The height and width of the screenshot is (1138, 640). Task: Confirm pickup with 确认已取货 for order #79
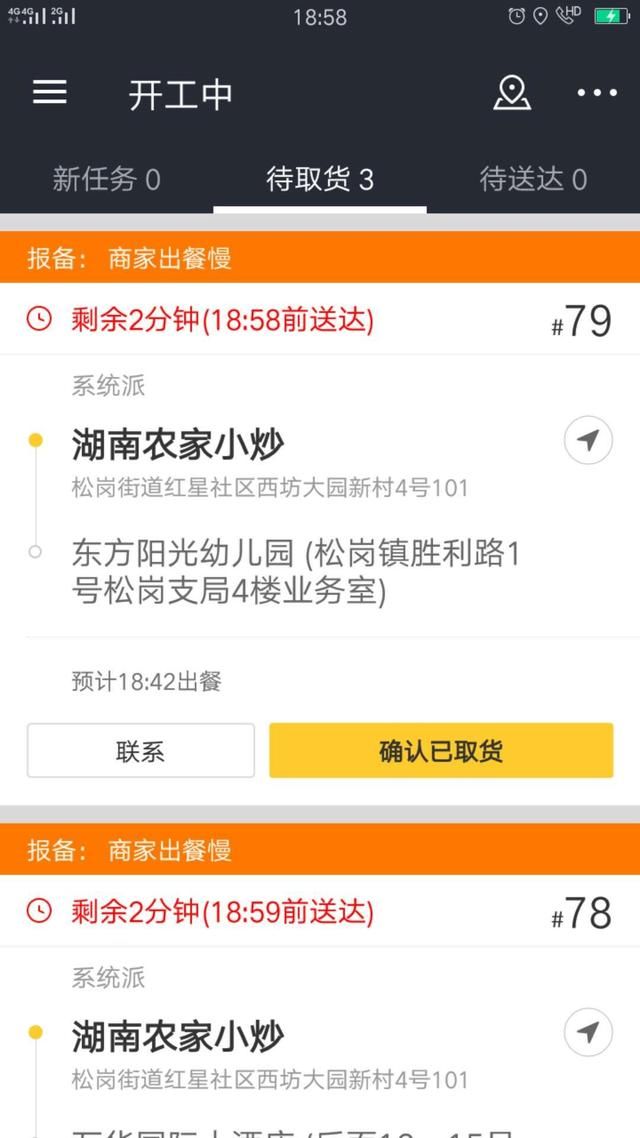[441, 751]
